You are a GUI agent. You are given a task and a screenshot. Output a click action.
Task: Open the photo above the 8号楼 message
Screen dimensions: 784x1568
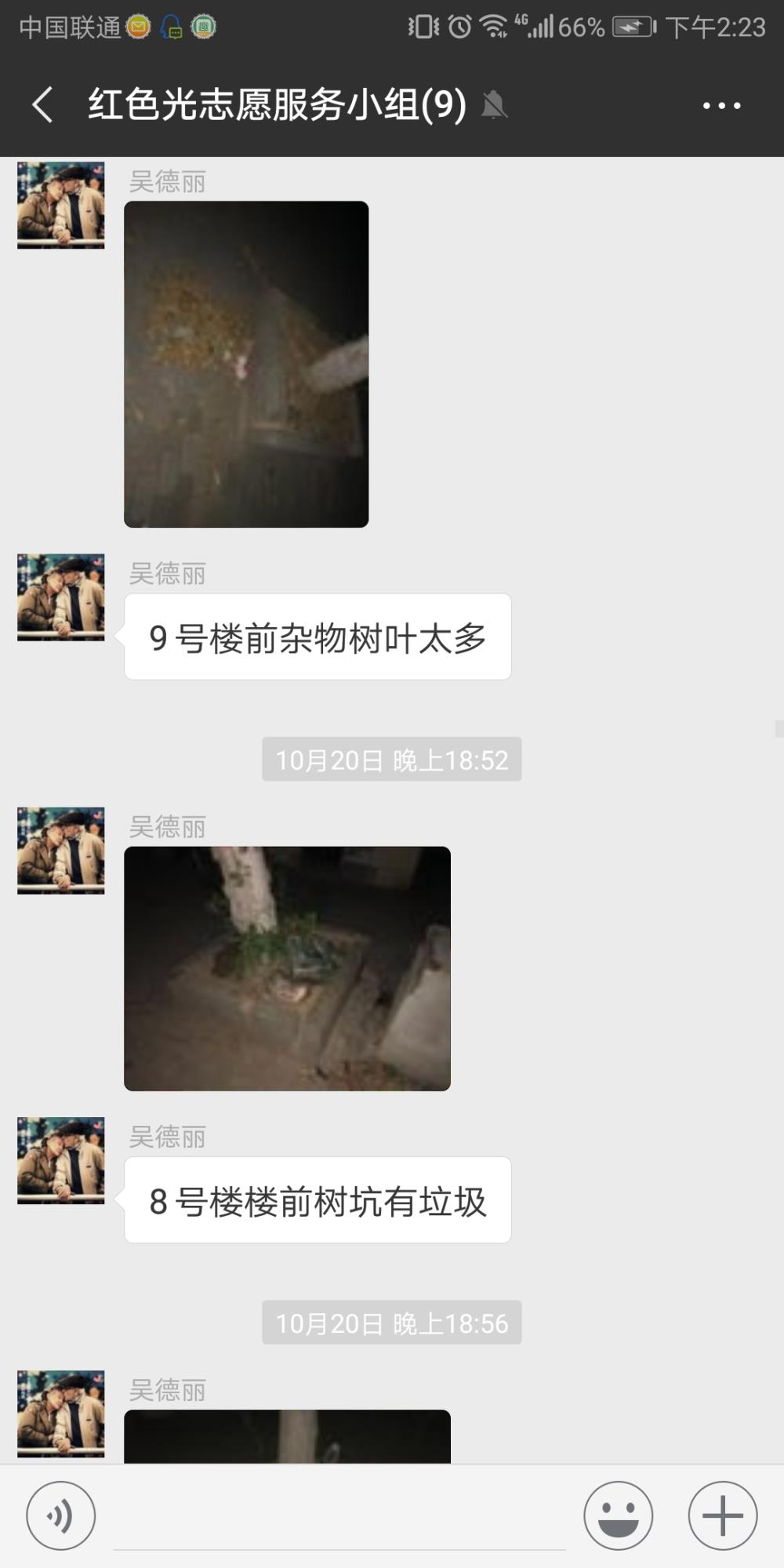click(x=287, y=968)
